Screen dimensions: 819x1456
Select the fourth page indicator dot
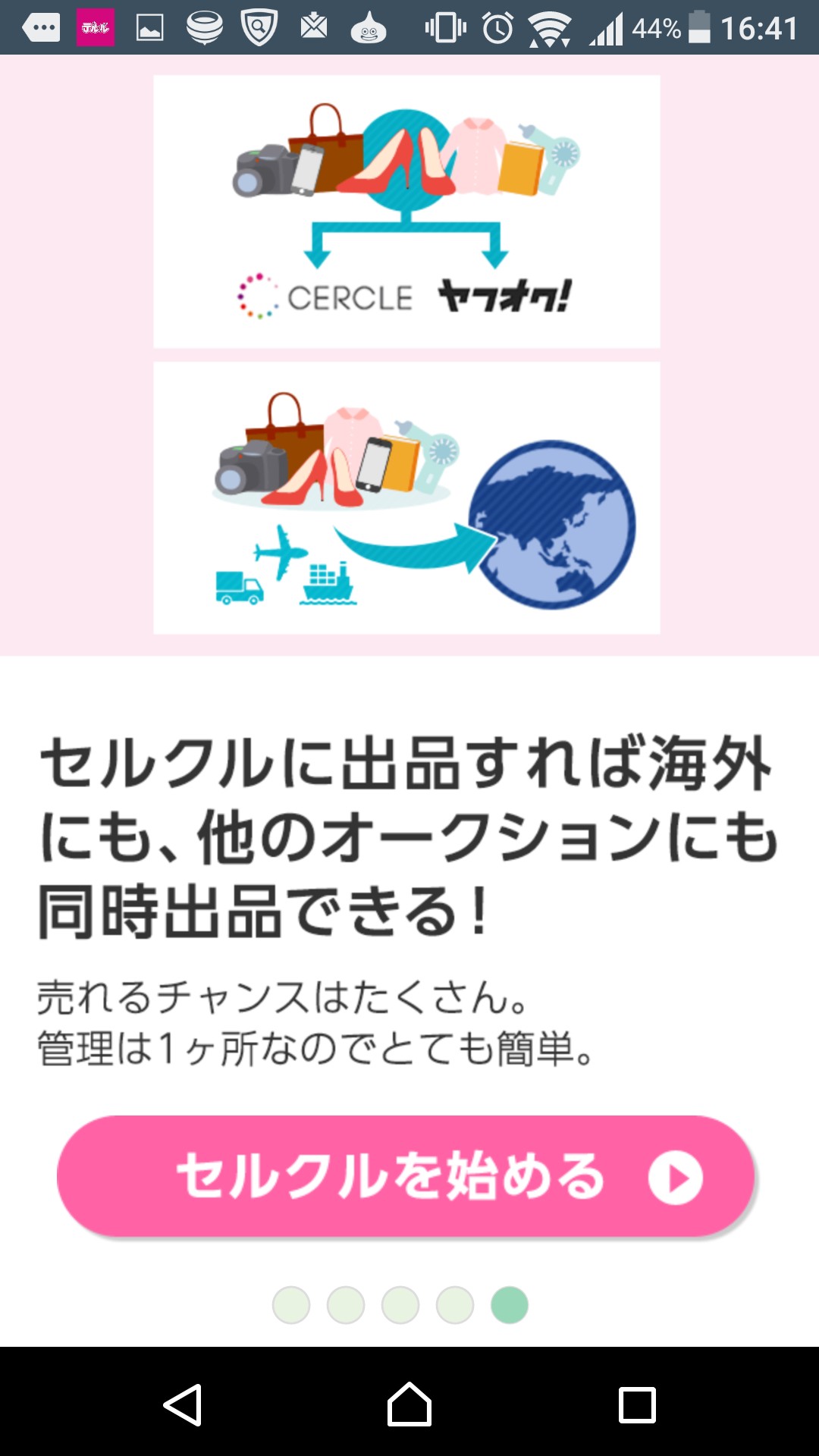(455, 1305)
